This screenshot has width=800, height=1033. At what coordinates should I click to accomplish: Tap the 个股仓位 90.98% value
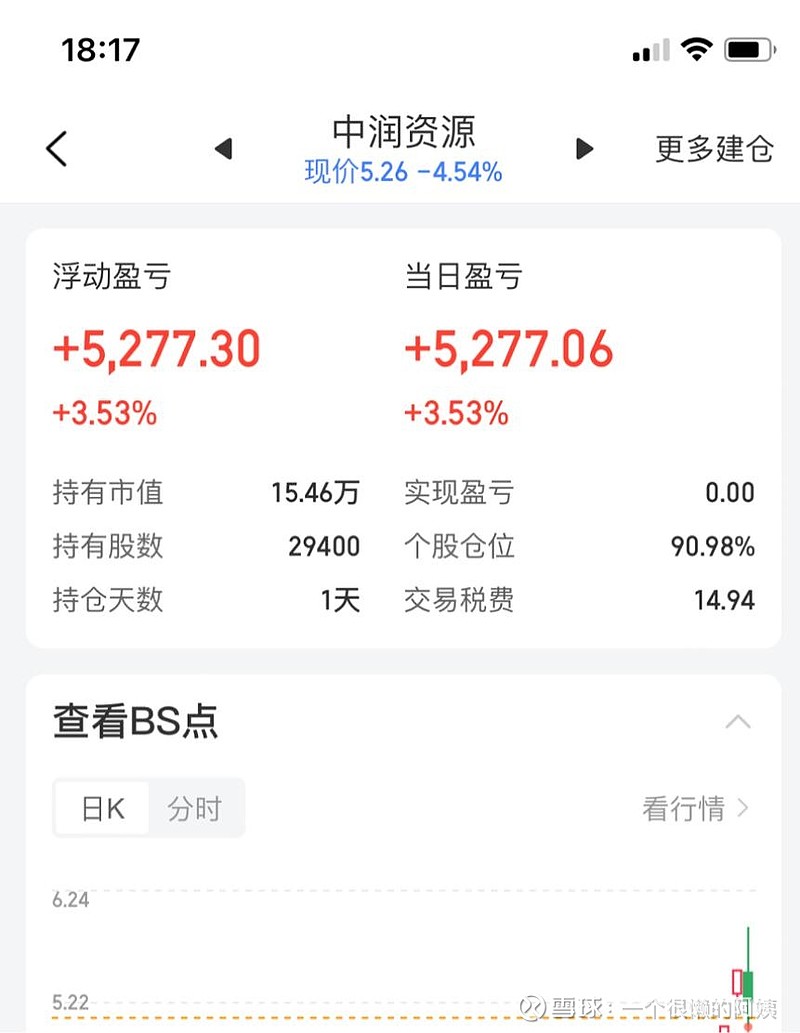pyautogui.click(x=712, y=546)
